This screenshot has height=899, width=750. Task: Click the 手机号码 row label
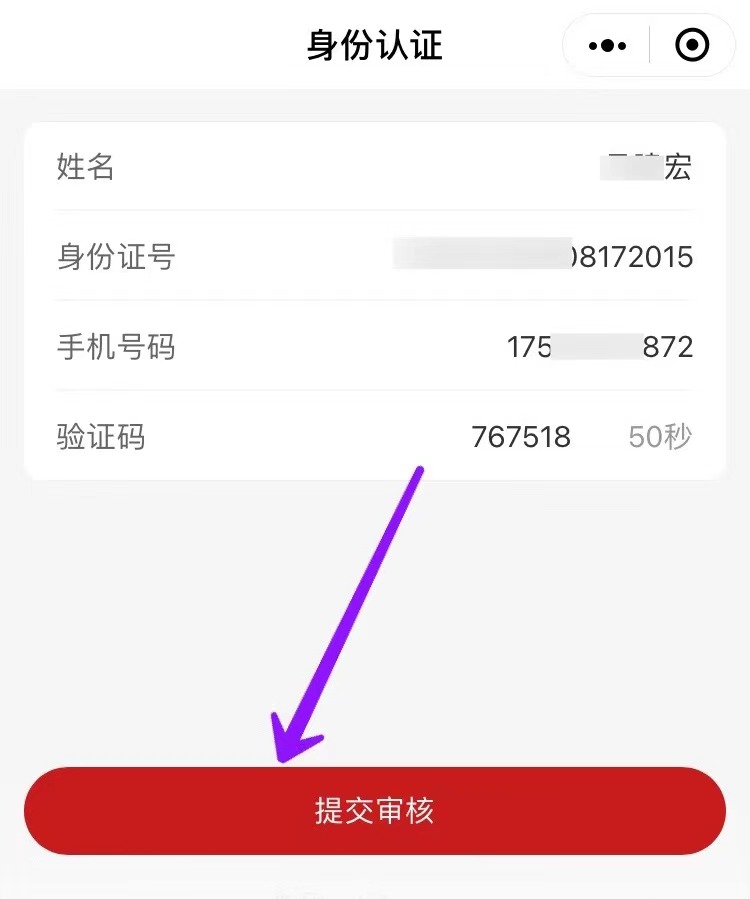coord(115,347)
